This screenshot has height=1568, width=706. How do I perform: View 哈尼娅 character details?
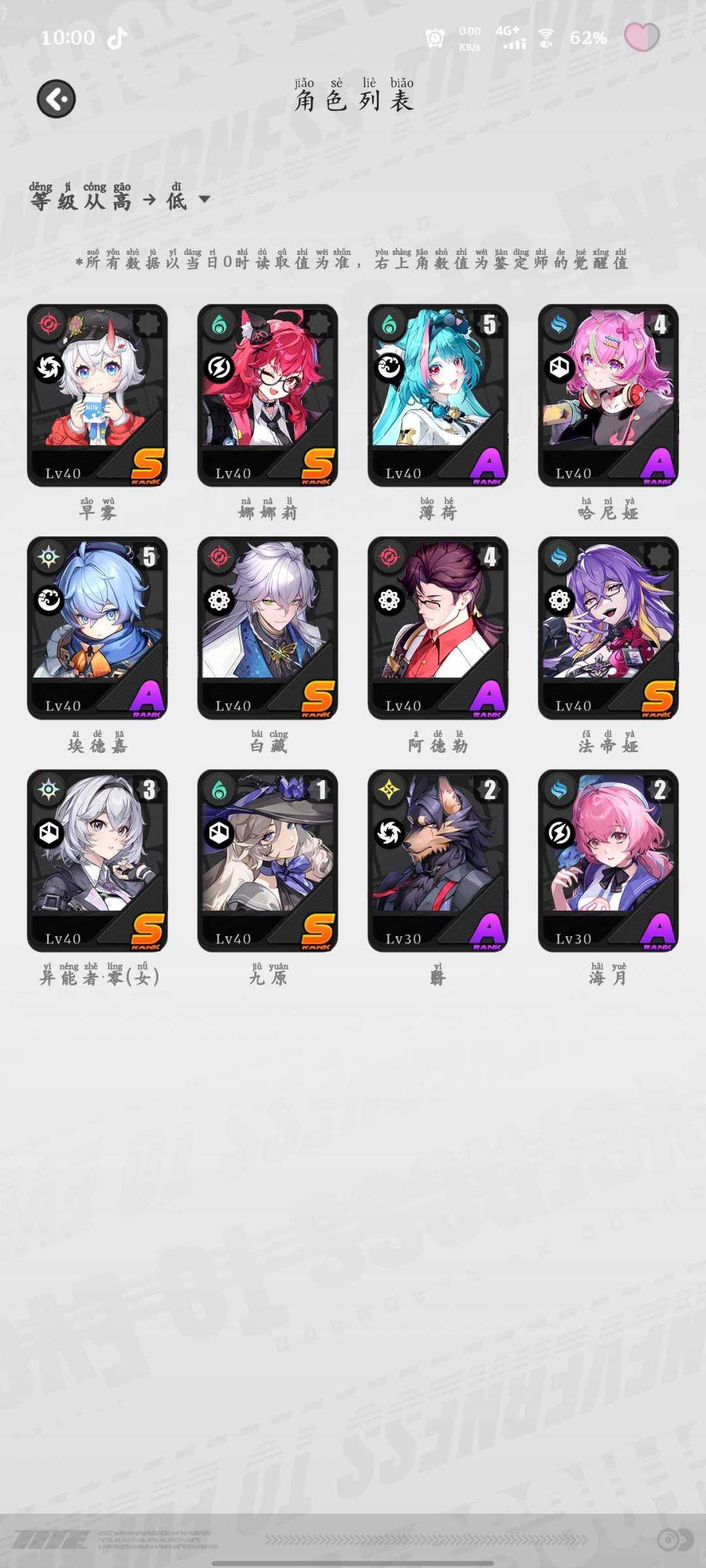[x=608, y=395]
